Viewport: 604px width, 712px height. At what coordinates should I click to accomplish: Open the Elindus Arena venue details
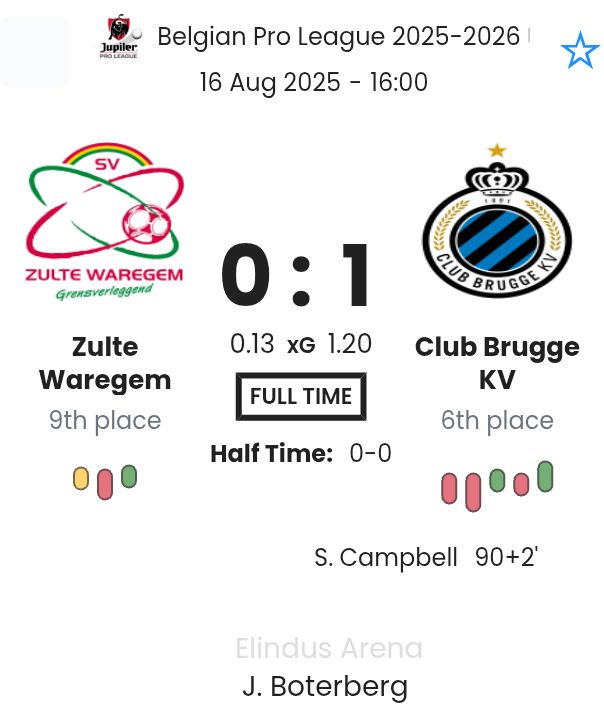[329, 648]
